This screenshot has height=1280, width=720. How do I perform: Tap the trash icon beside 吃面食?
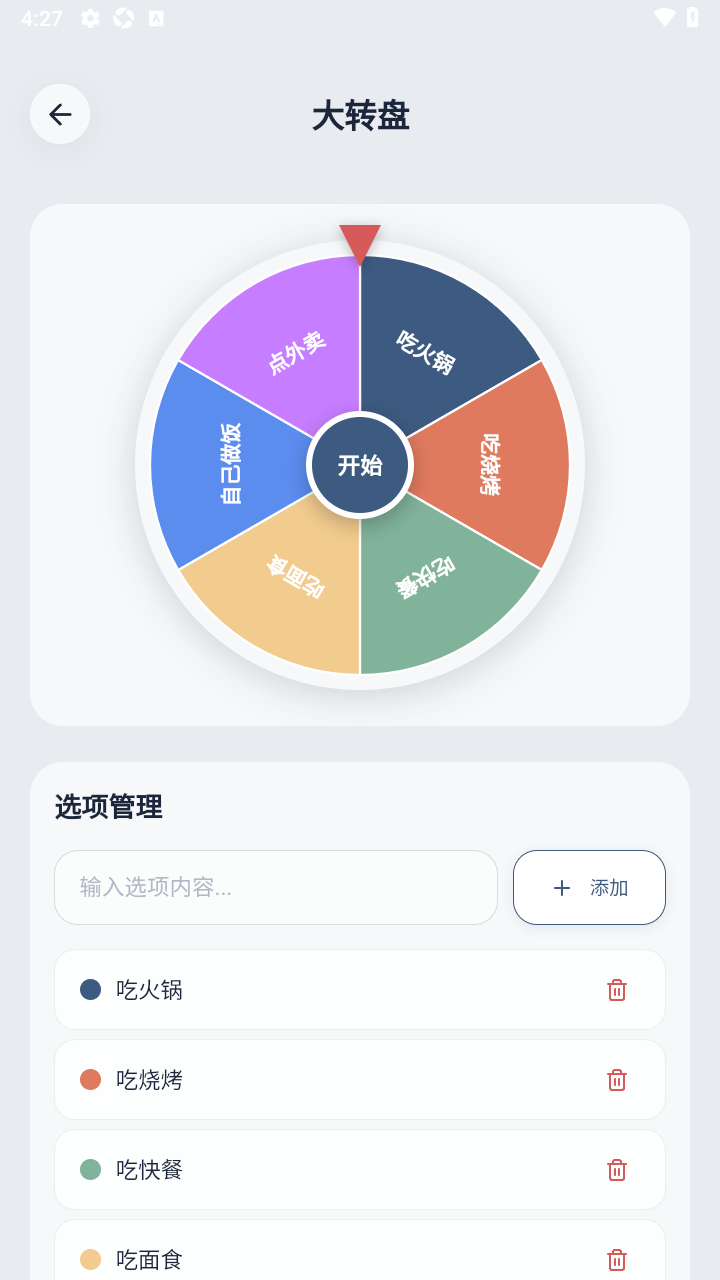point(617,1260)
